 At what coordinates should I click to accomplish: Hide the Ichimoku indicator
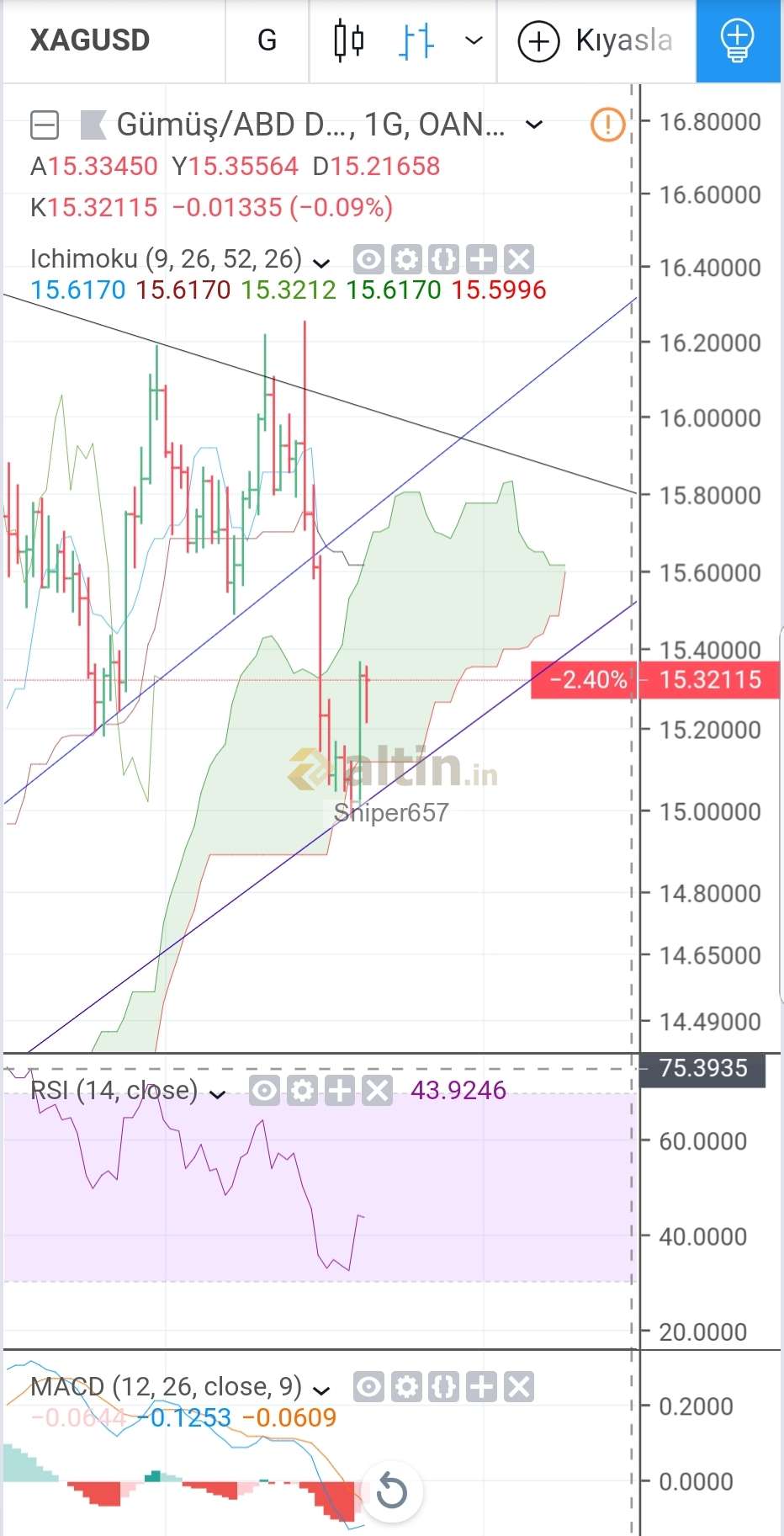point(368,259)
